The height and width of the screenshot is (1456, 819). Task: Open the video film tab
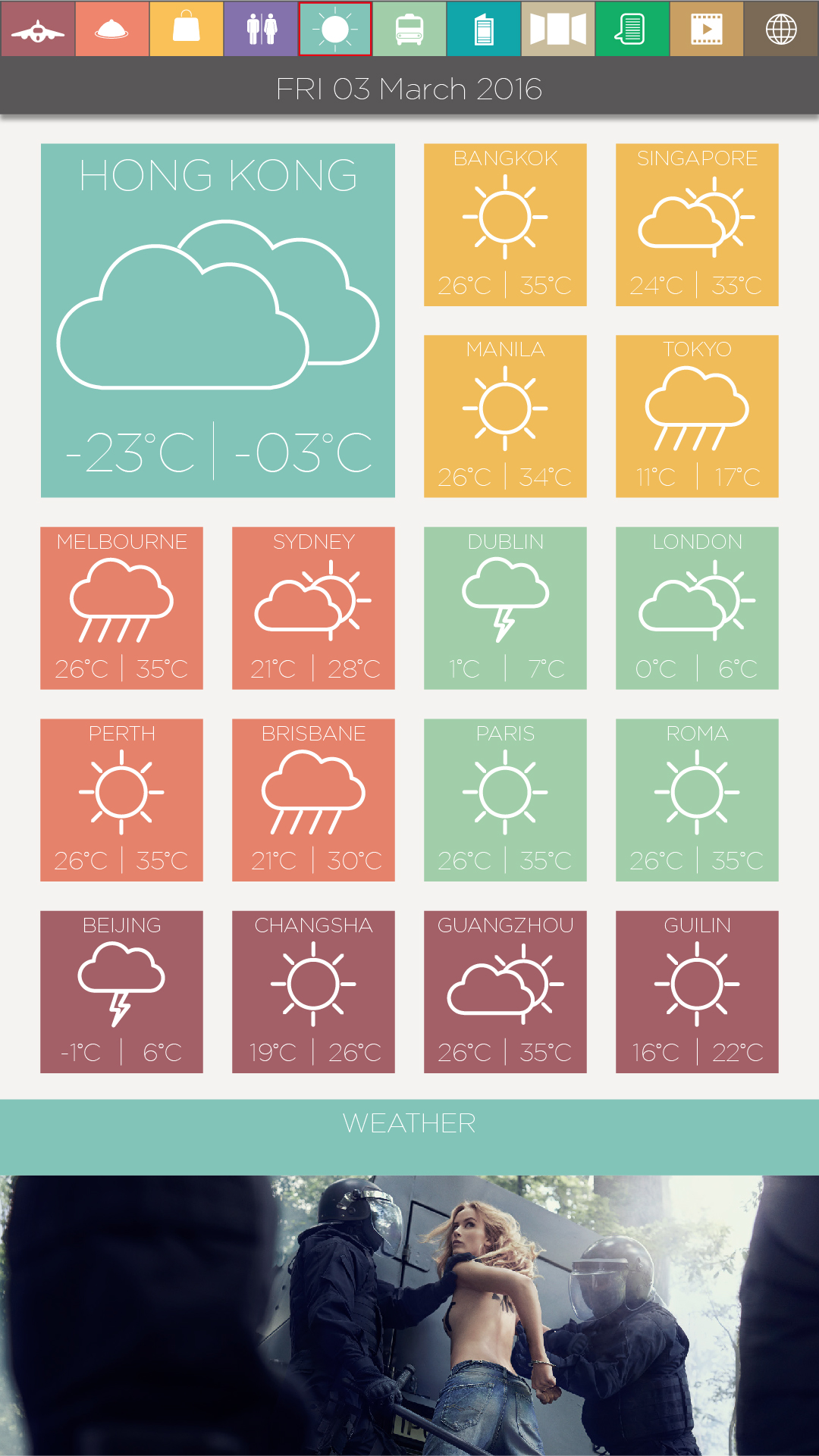(x=707, y=29)
